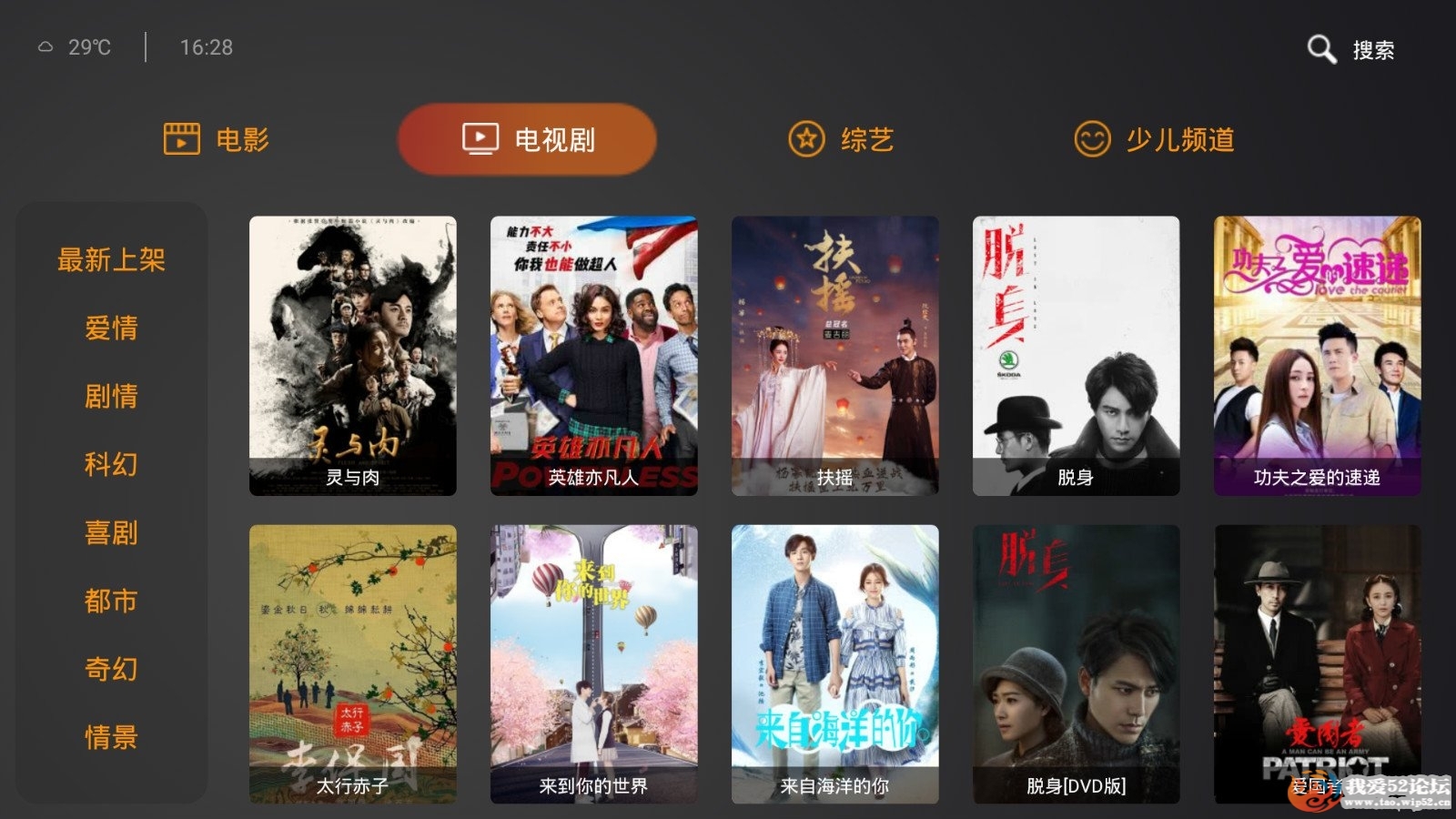
Task: Open the series 英雄亦凡人
Action: point(594,355)
